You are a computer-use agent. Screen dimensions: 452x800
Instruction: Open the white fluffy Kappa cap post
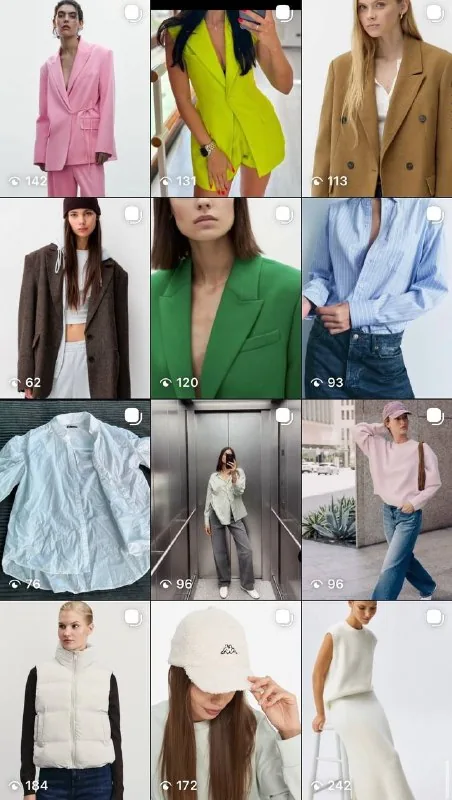(226, 701)
